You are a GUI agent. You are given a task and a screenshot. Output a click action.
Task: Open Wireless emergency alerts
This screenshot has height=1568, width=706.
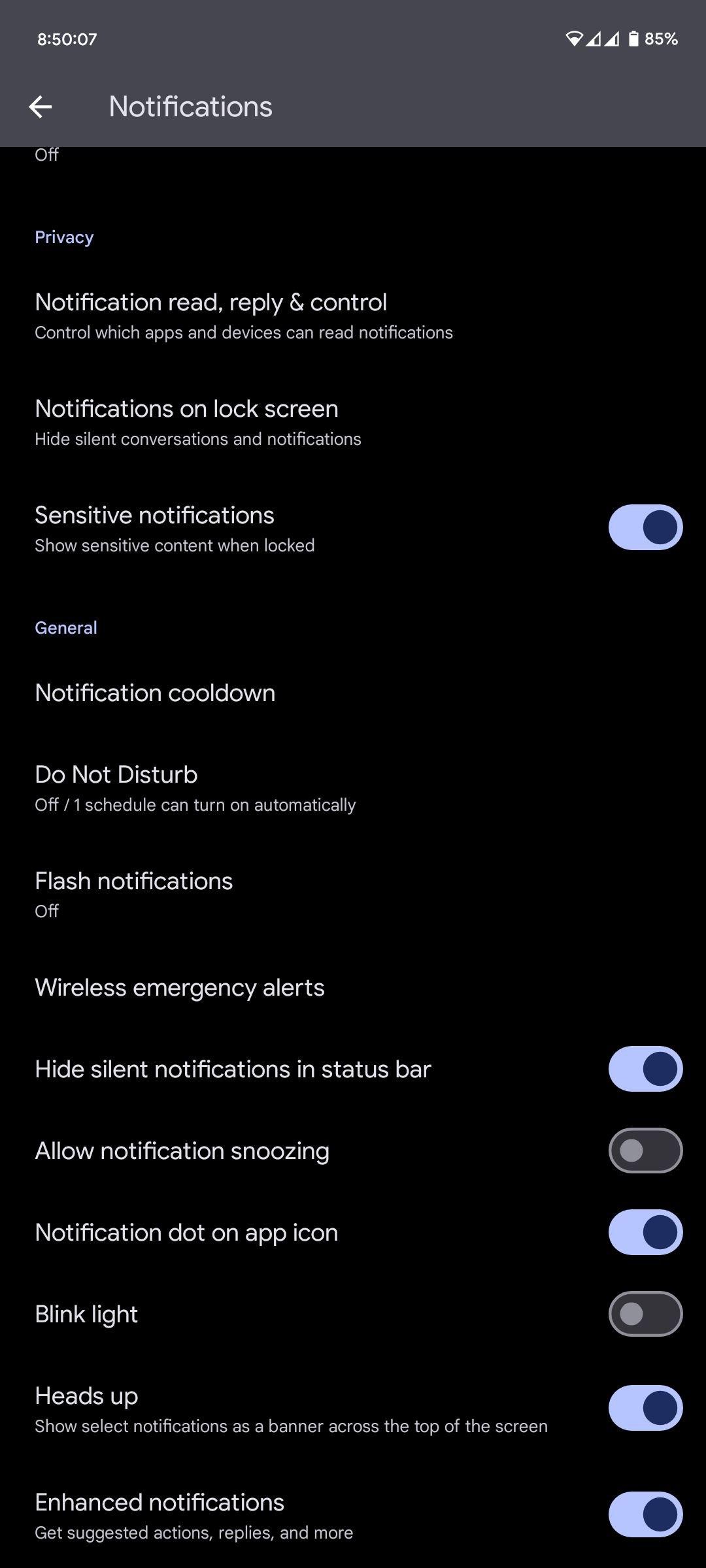click(x=353, y=988)
